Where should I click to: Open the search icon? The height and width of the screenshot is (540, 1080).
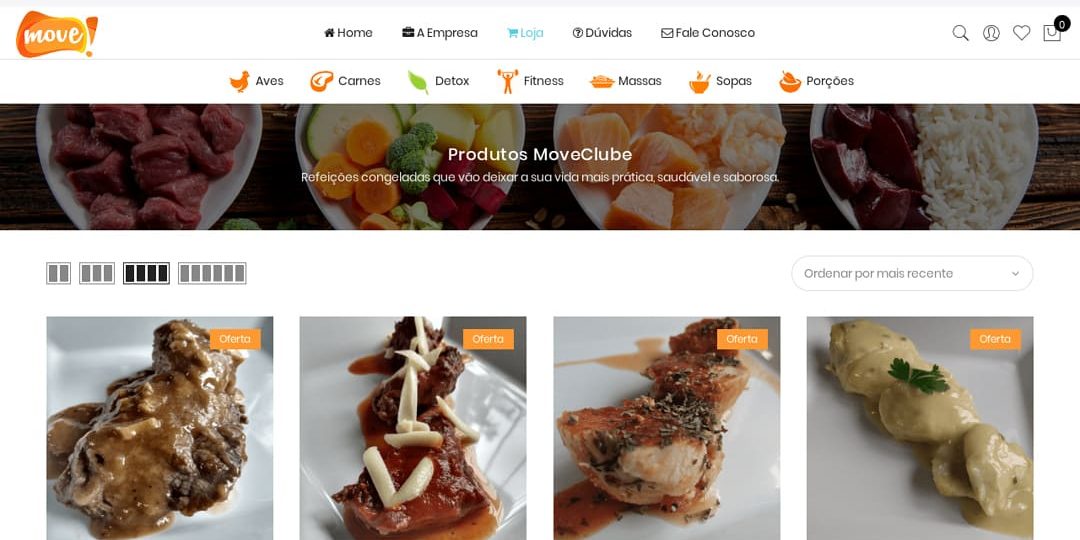(x=960, y=33)
